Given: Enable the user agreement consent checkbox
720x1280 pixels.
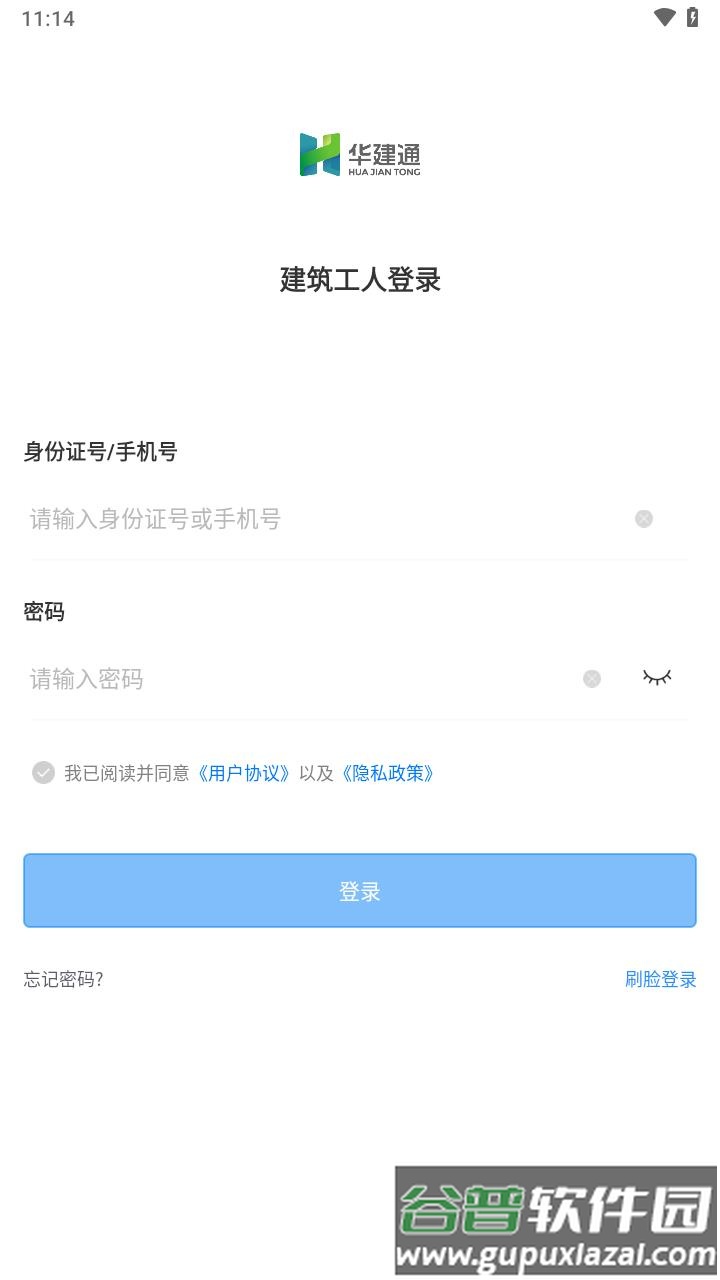Looking at the screenshot, I should coord(42,773).
